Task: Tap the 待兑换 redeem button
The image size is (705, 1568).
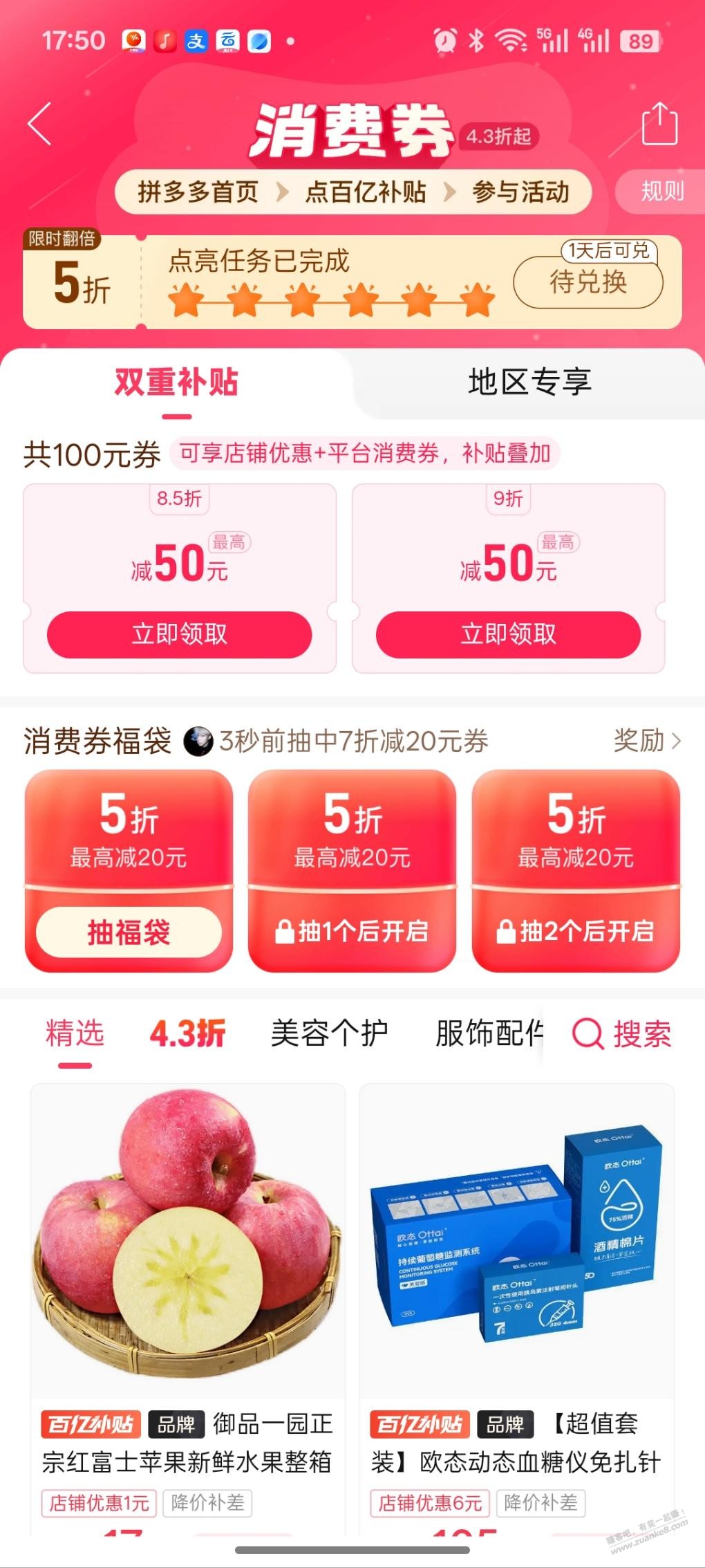Action: point(588,282)
